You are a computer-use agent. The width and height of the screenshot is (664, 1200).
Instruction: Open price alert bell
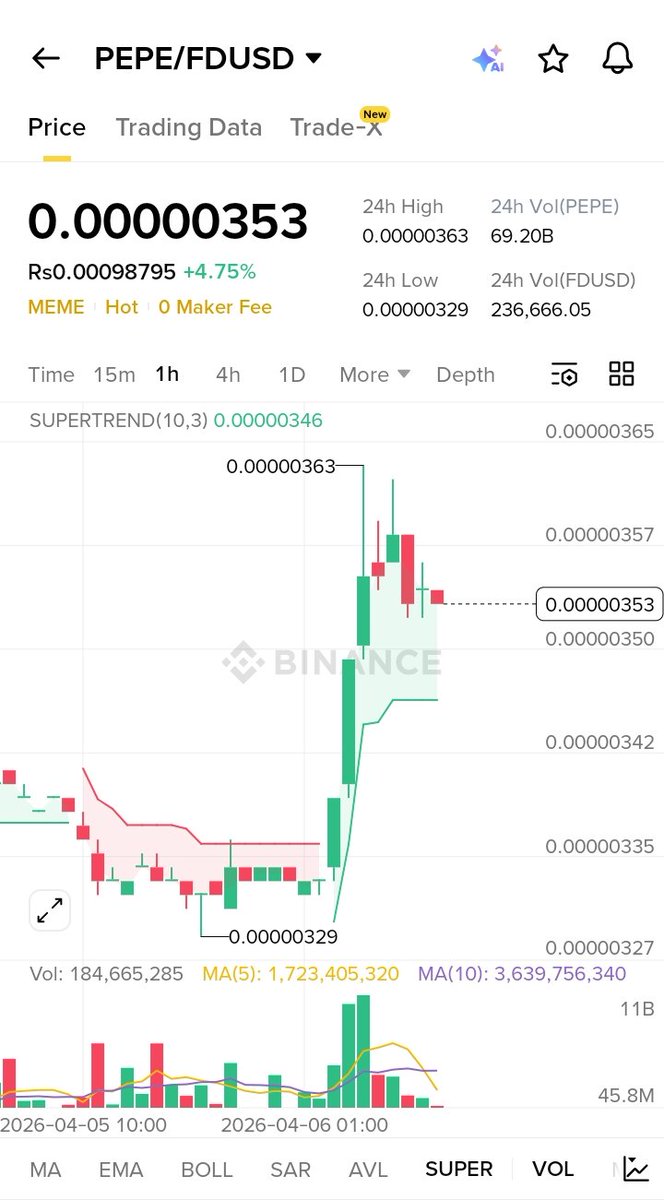[x=618, y=59]
